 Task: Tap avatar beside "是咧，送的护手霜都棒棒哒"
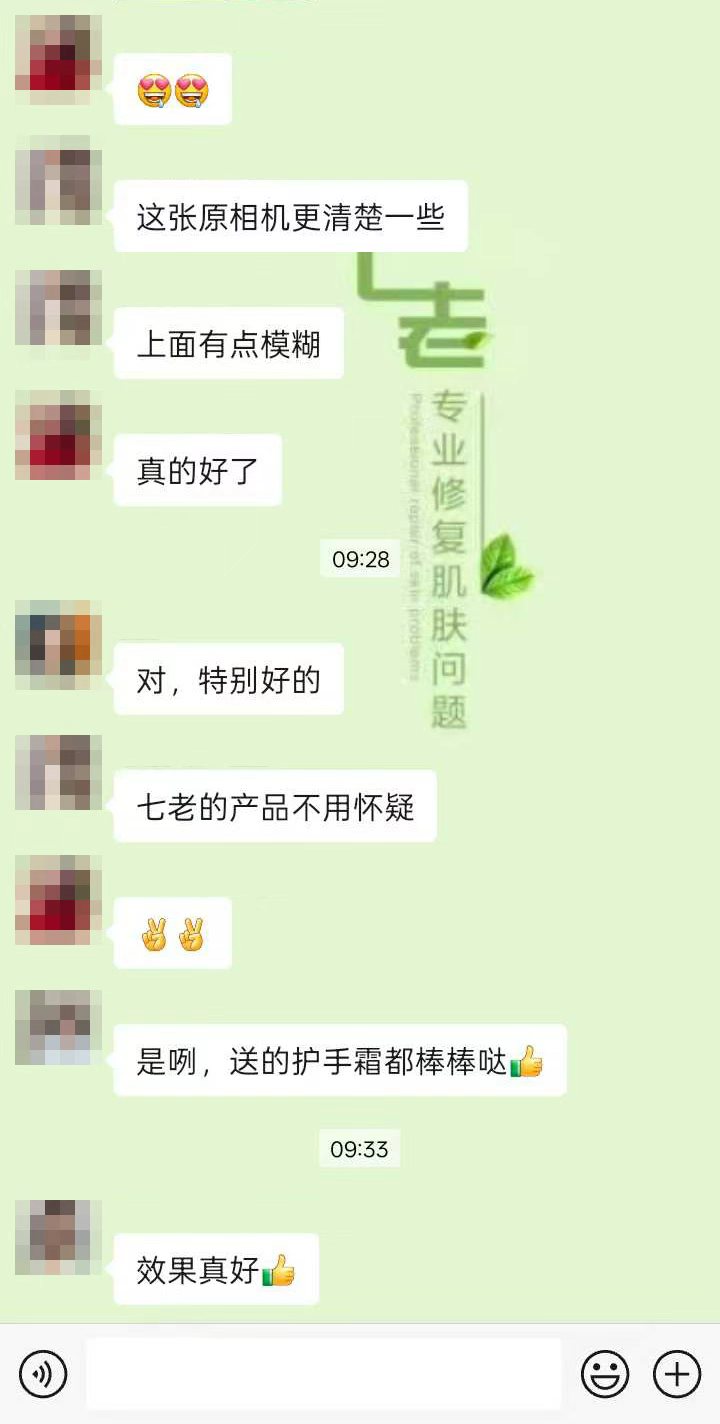(x=59, y=1027)
